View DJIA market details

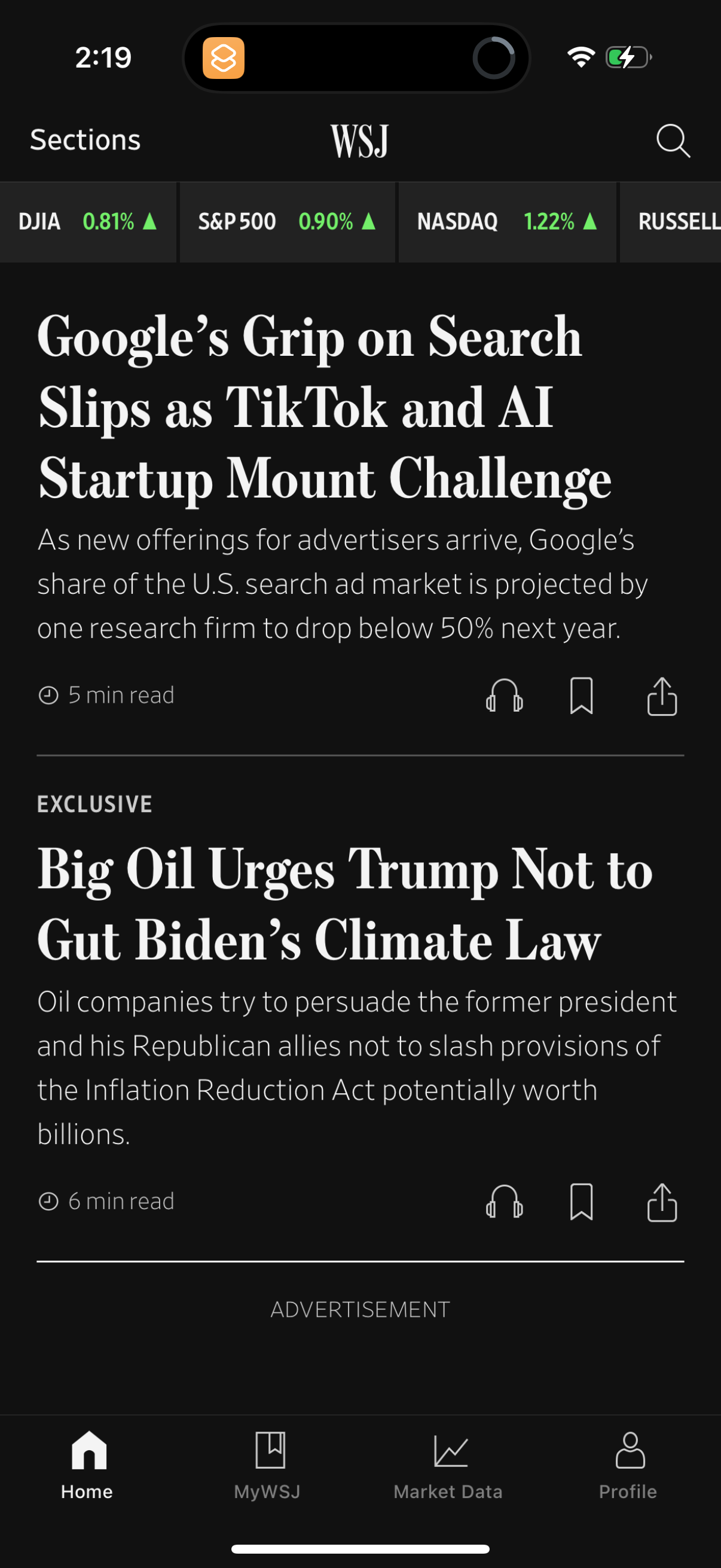coord(88,221)
